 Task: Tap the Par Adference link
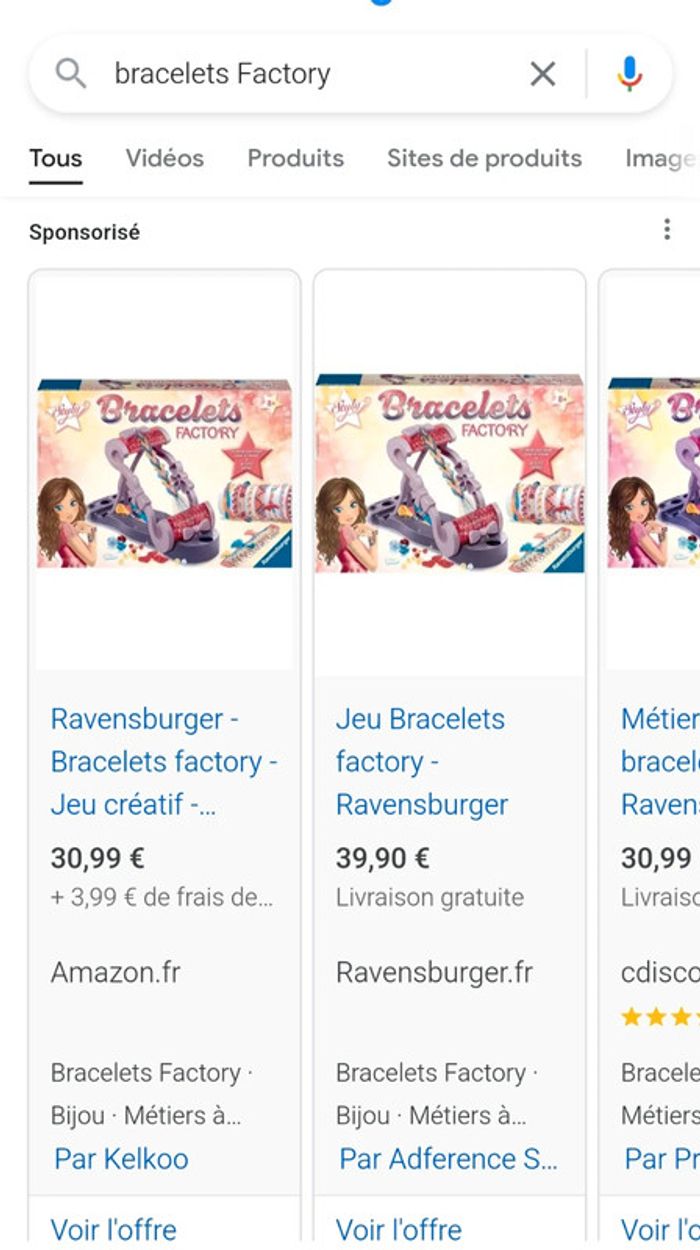click(x=447, y=1159)
